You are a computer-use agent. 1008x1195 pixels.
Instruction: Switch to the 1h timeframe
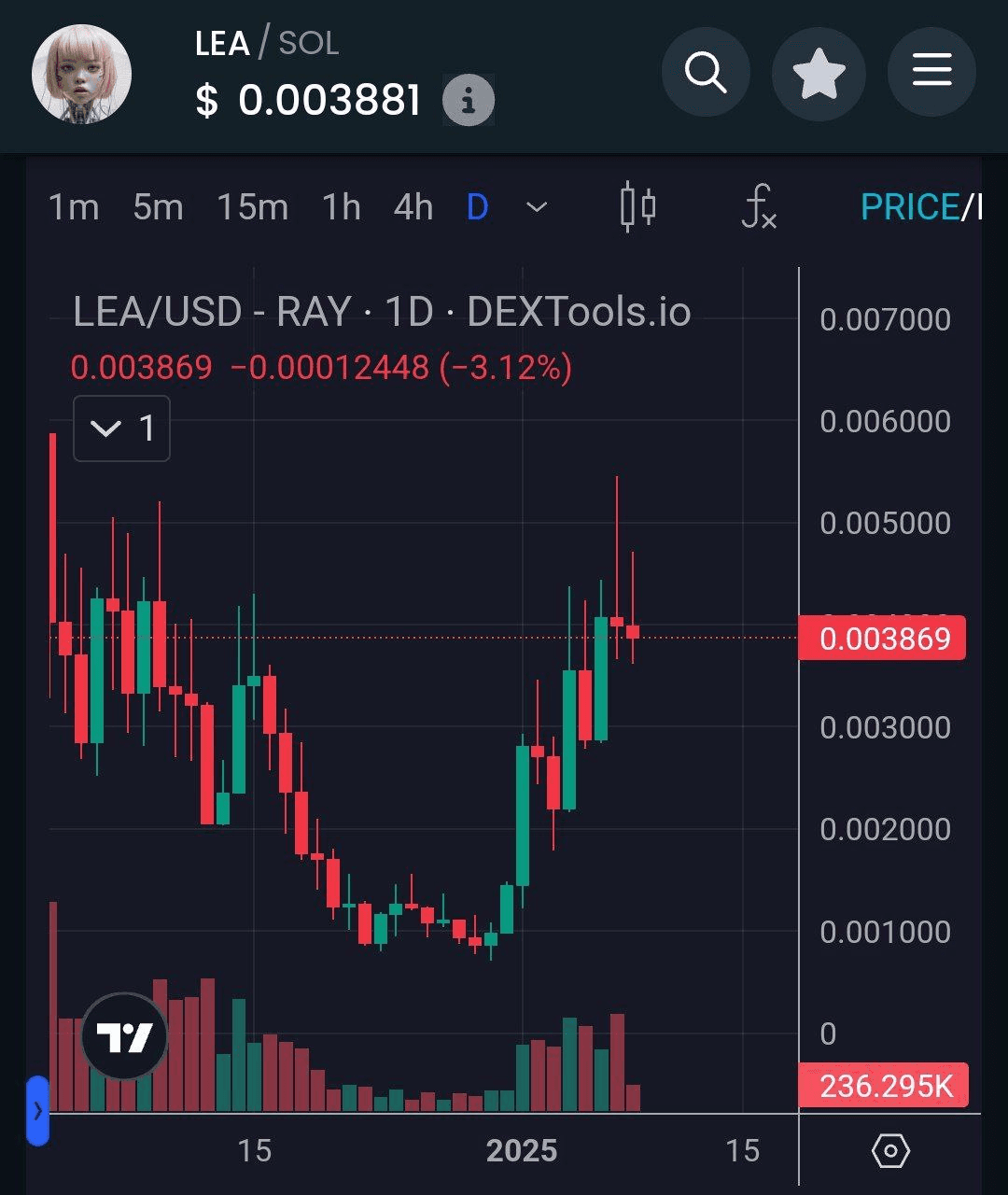point(341,207)
